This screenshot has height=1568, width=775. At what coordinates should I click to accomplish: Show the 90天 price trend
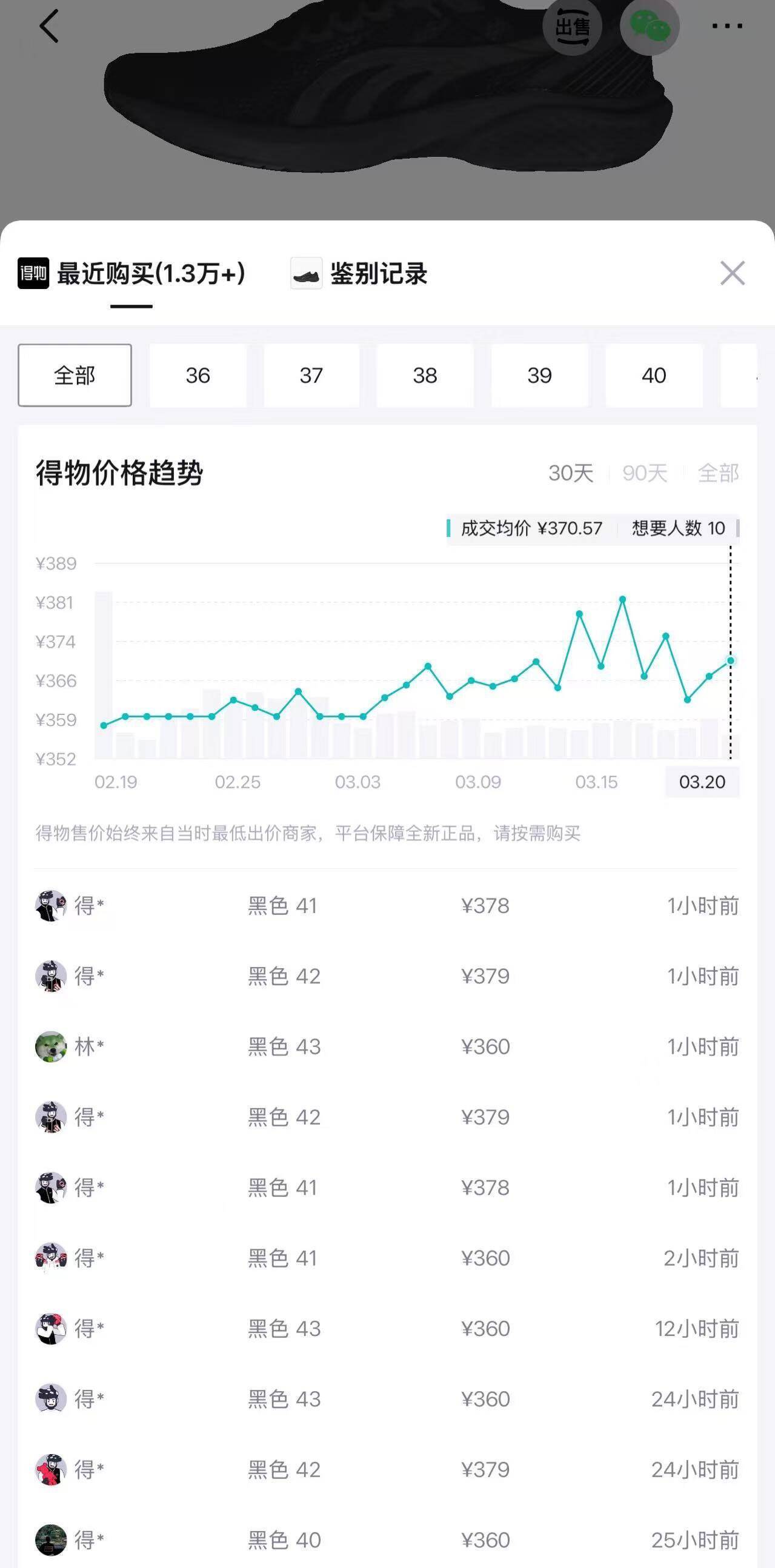click(x=645, y=473)
